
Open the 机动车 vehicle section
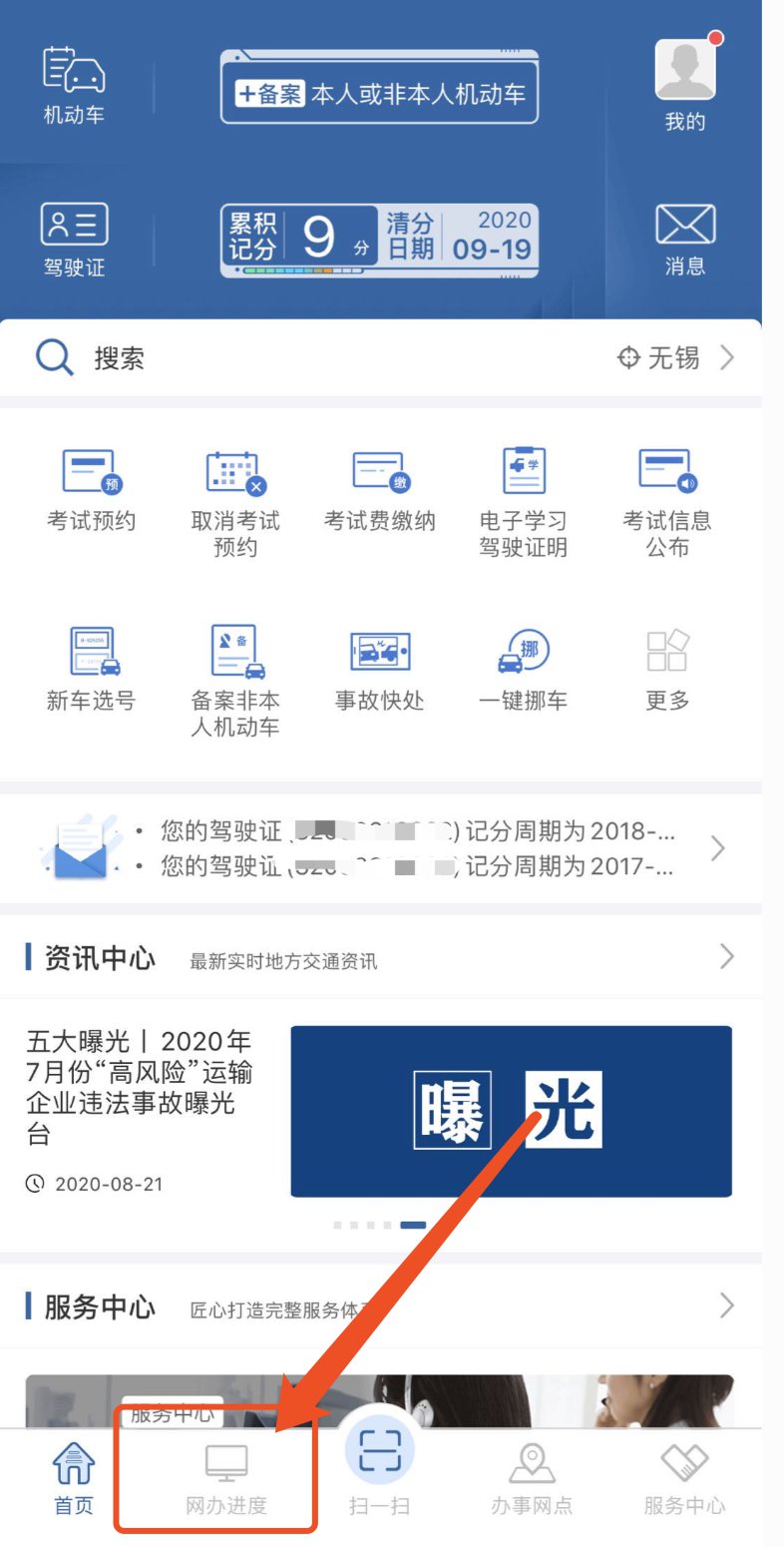pos(74,85)
